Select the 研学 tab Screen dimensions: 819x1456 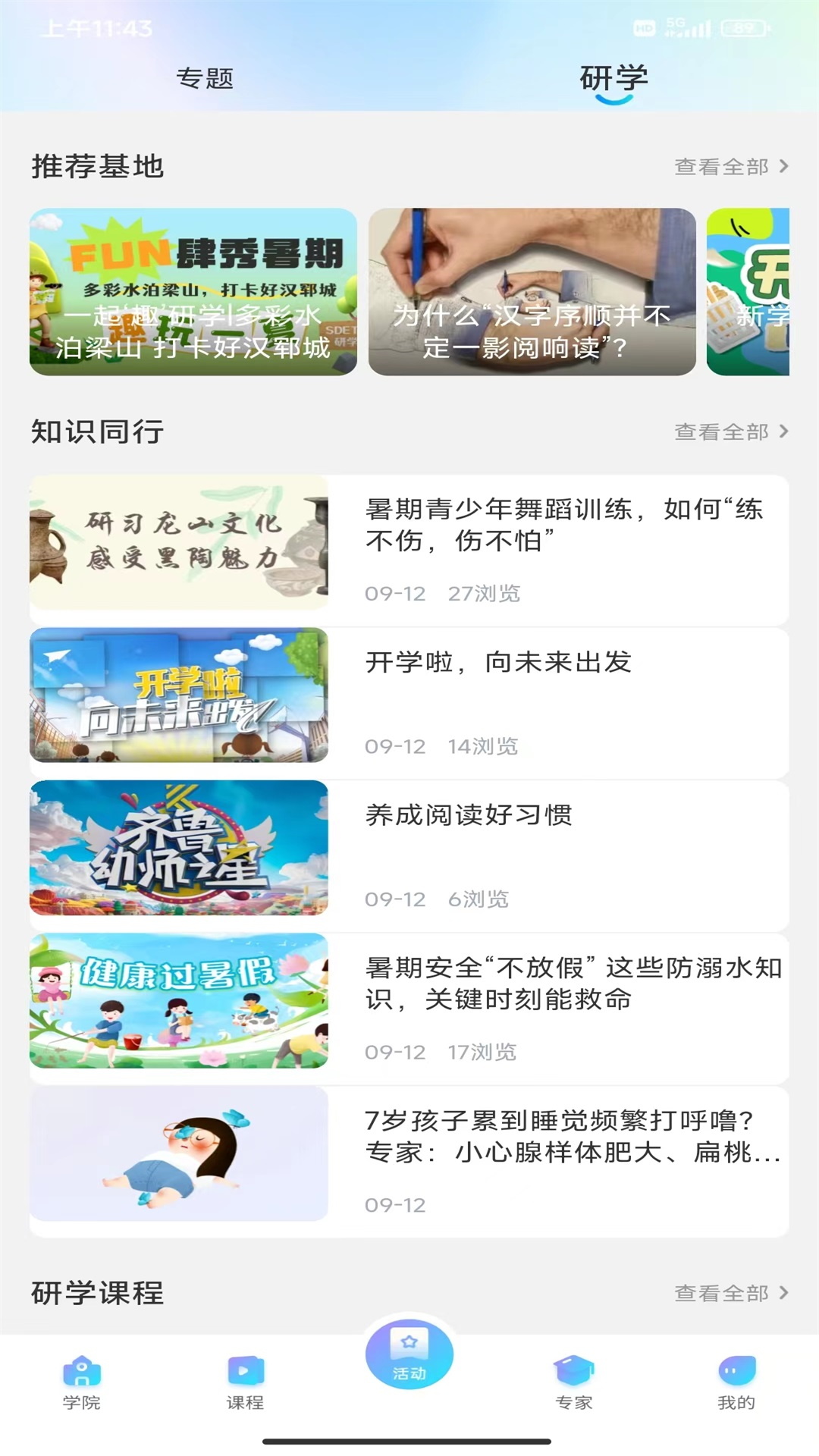[613, 78]
